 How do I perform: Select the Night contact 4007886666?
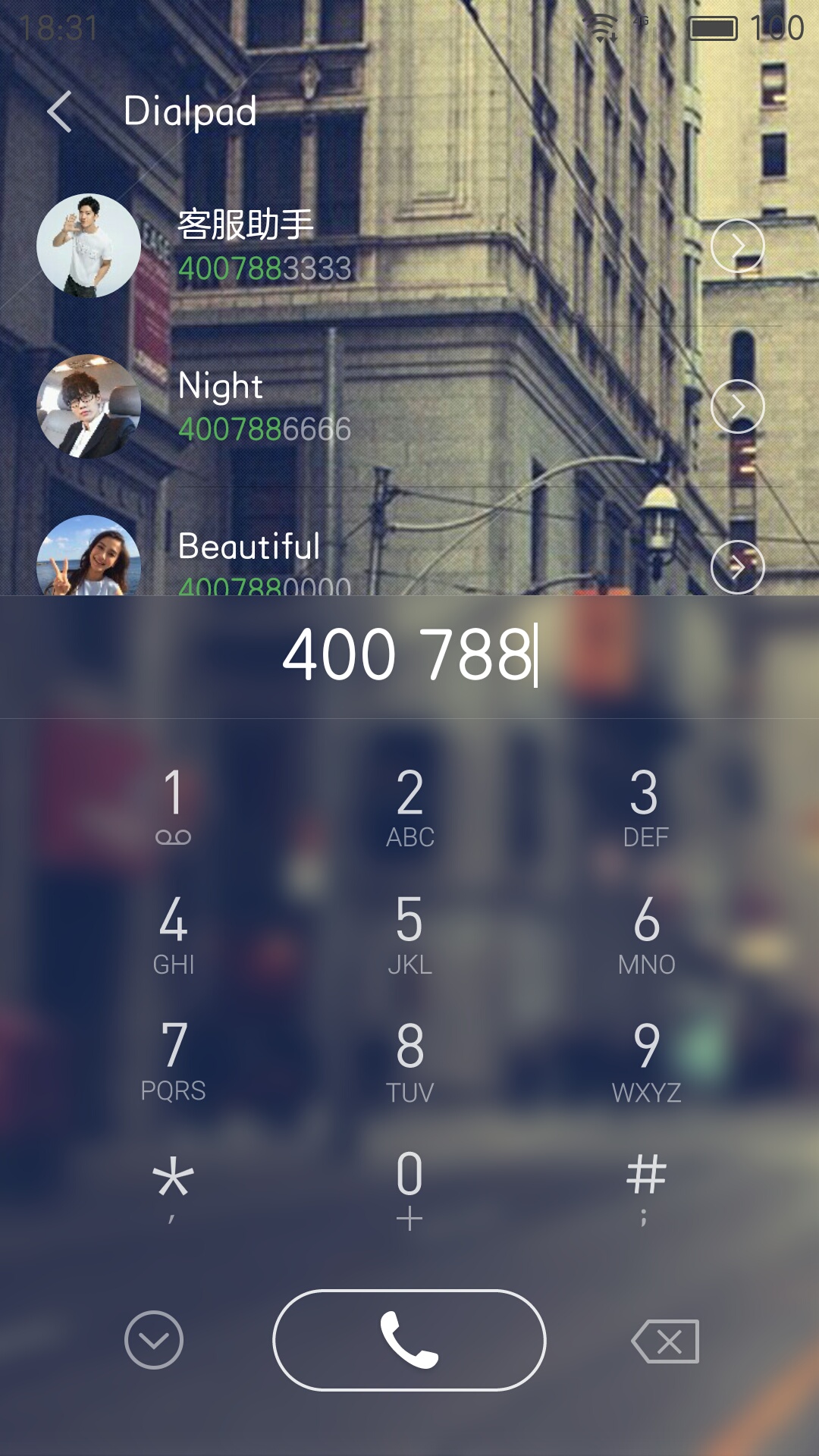pos(409,406)
